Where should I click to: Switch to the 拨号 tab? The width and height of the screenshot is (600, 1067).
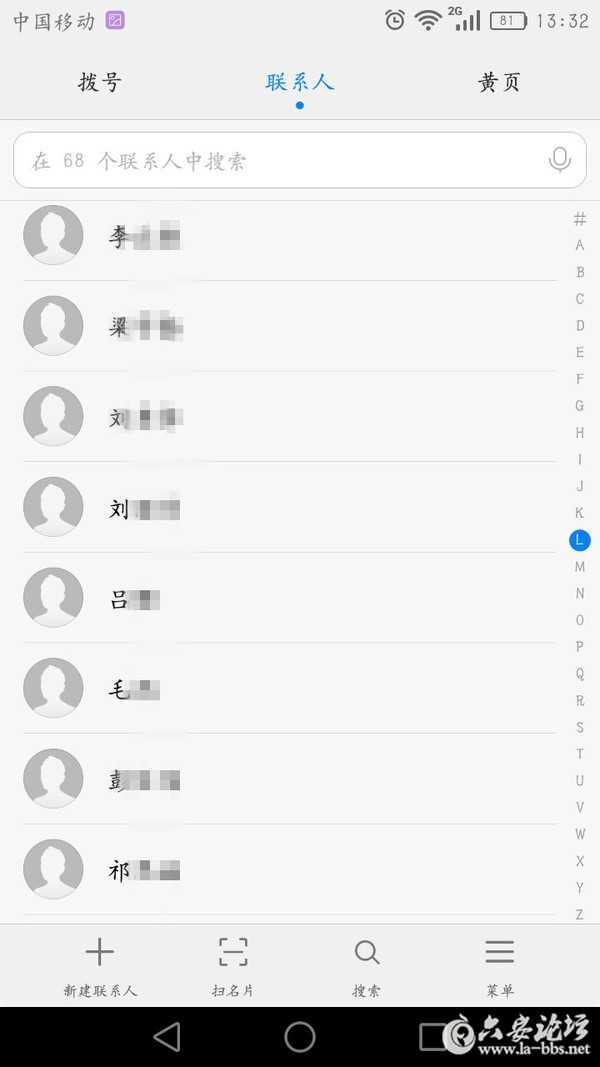click(x=99, y=82)
